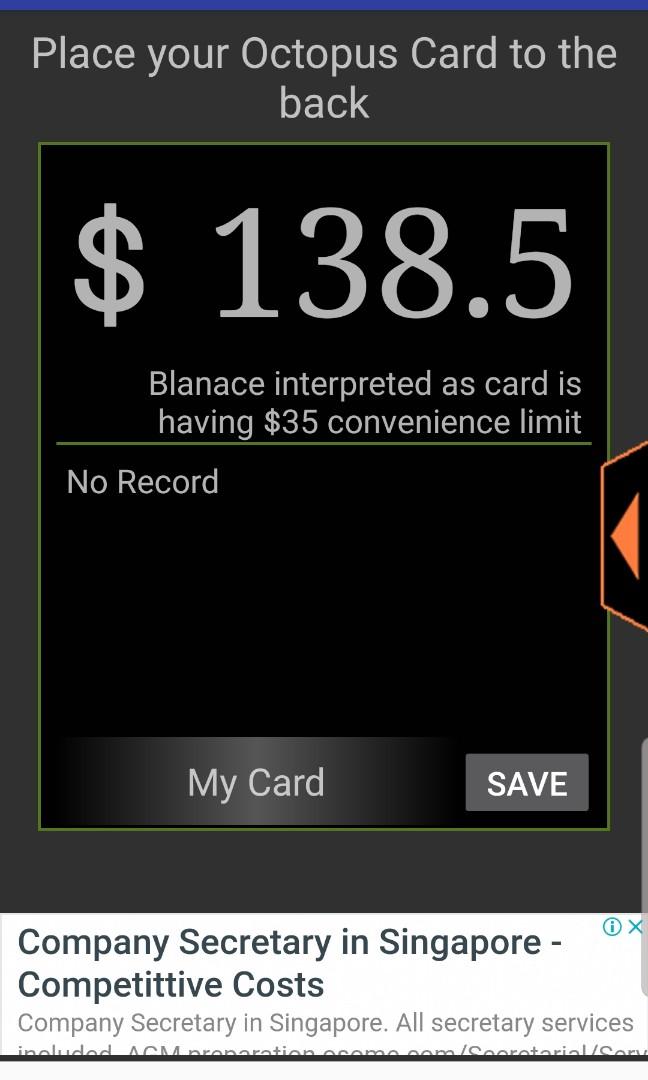The image size is (648, 1080).
Task: Open the orange side arrow panel
Action: tap(626, 536)
